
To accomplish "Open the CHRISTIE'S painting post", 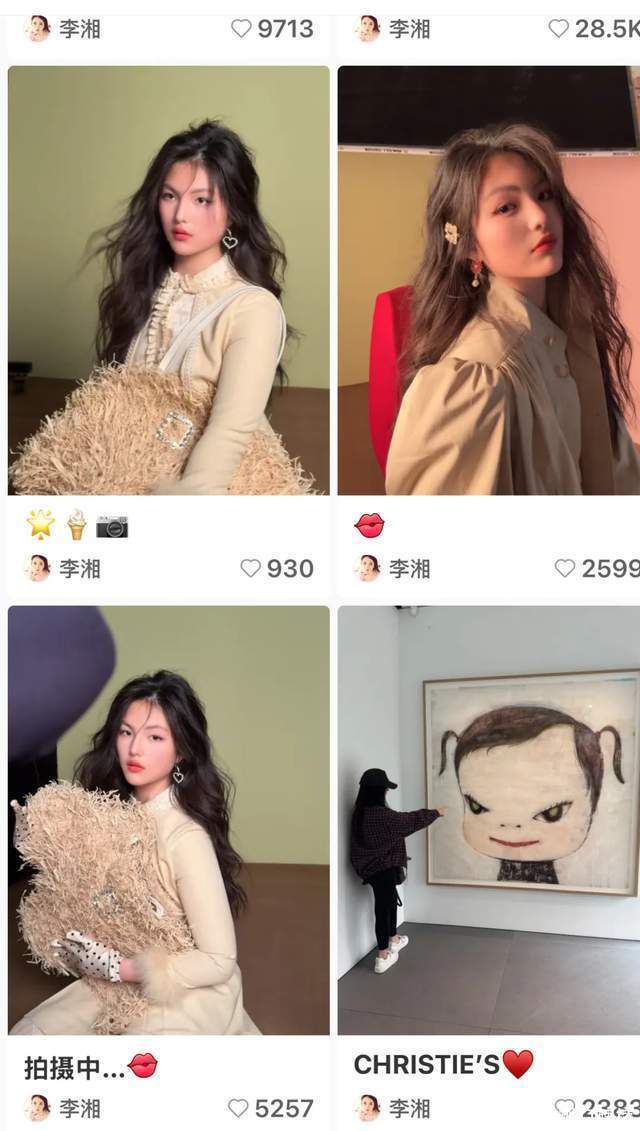I will (488, 820).
